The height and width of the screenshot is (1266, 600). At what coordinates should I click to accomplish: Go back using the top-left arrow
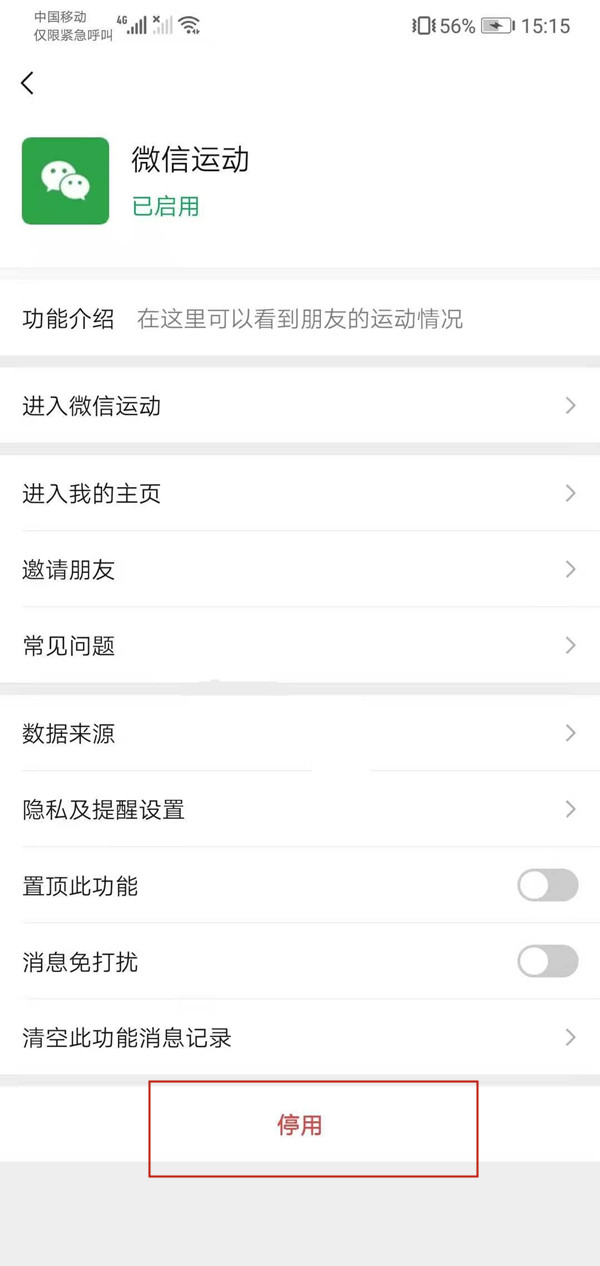(x=27, y=83)
